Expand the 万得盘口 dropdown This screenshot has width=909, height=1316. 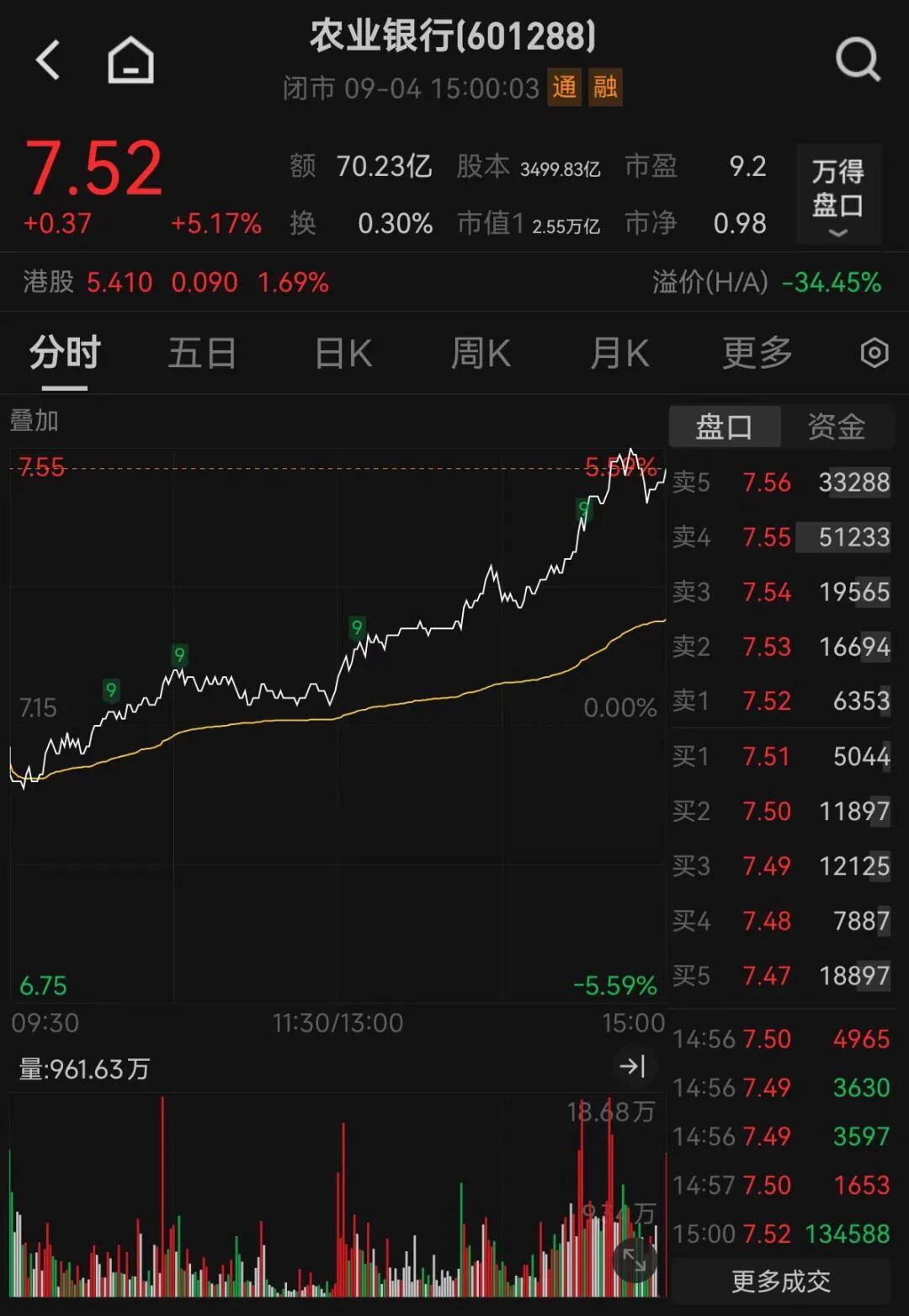pos(837,195)
